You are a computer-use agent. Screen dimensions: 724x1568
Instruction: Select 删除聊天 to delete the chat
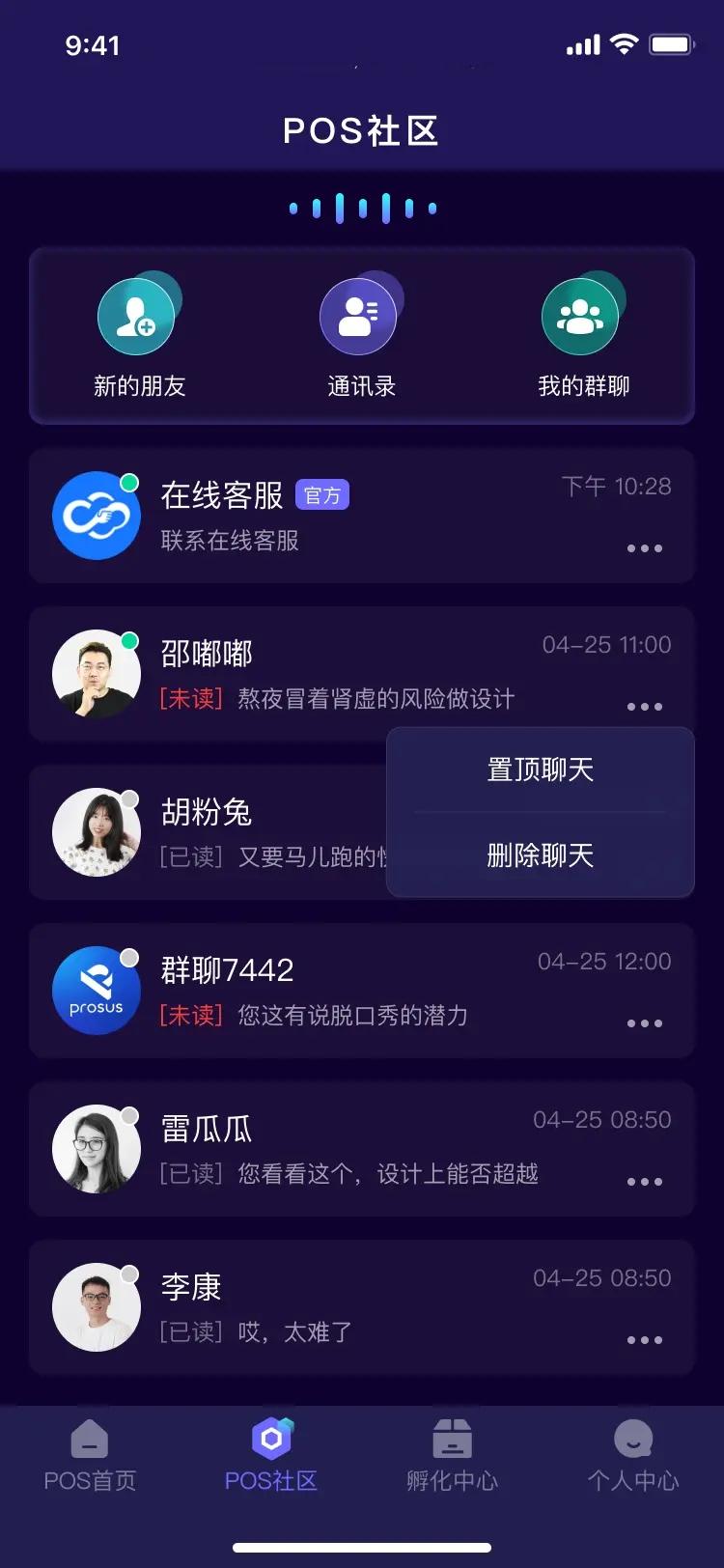[x=540, y=854]
